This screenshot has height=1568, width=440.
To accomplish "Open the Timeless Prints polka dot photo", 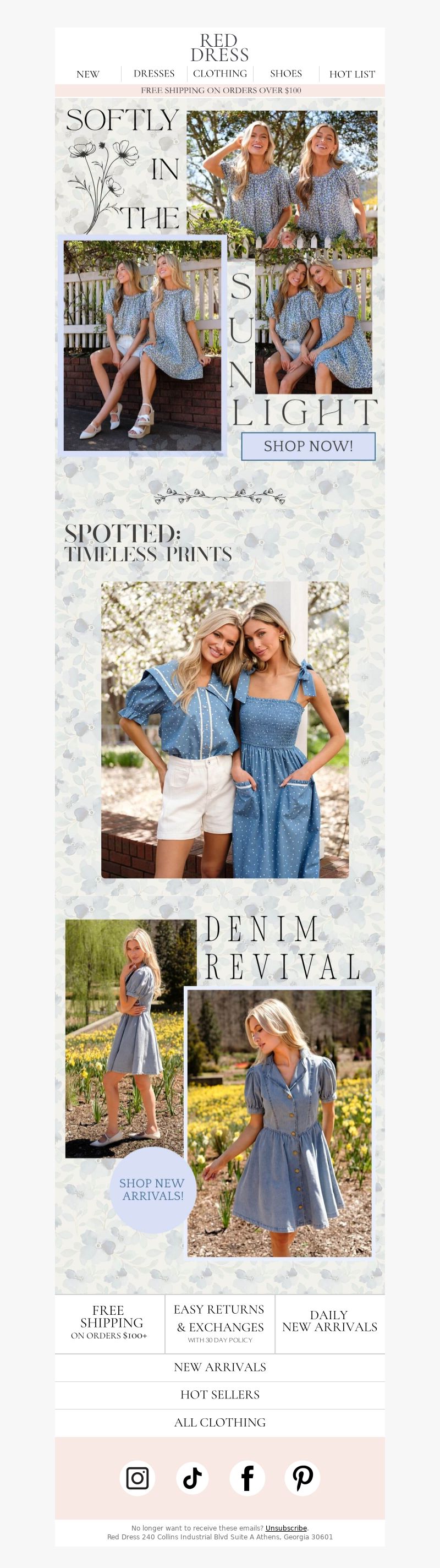I will click(225, 729).
